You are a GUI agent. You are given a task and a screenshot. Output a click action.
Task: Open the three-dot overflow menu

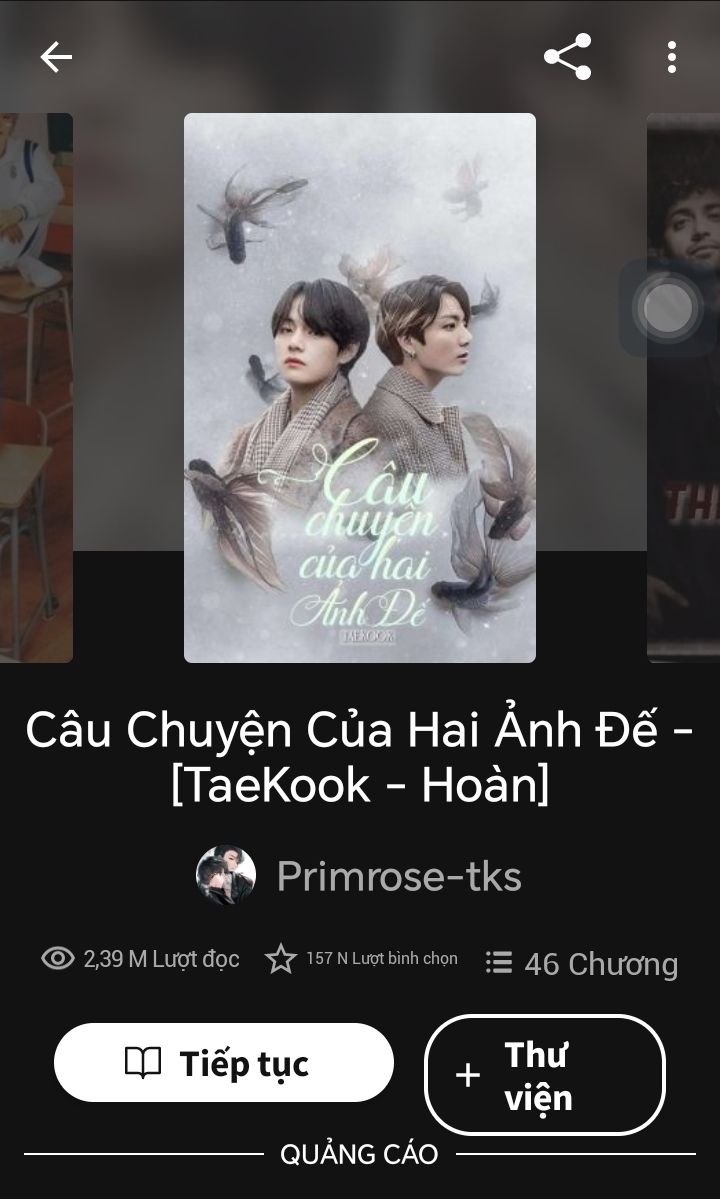click(671, 57)
